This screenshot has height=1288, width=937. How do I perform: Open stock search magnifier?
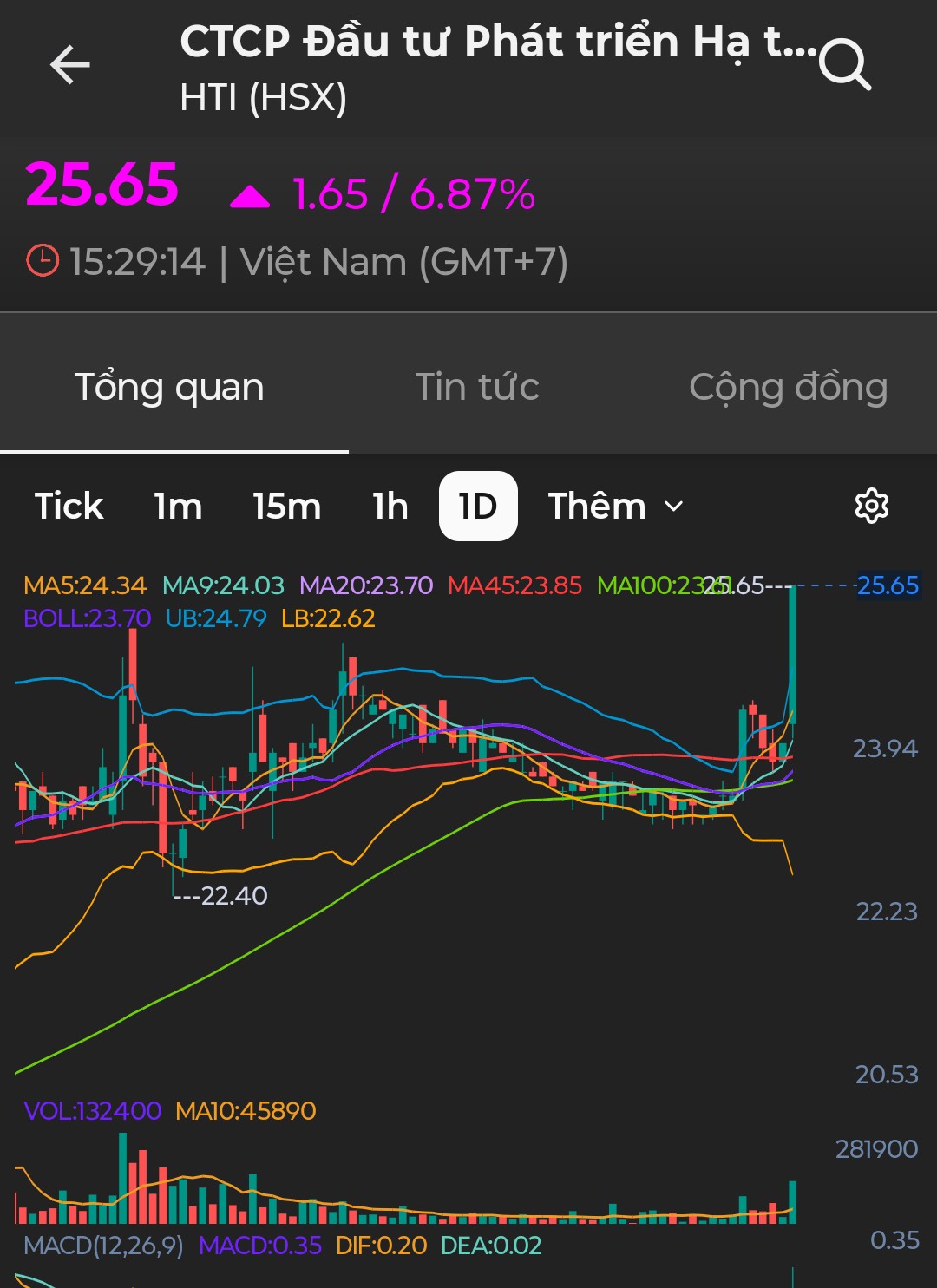pyautogui.click(x=844, y=65)
